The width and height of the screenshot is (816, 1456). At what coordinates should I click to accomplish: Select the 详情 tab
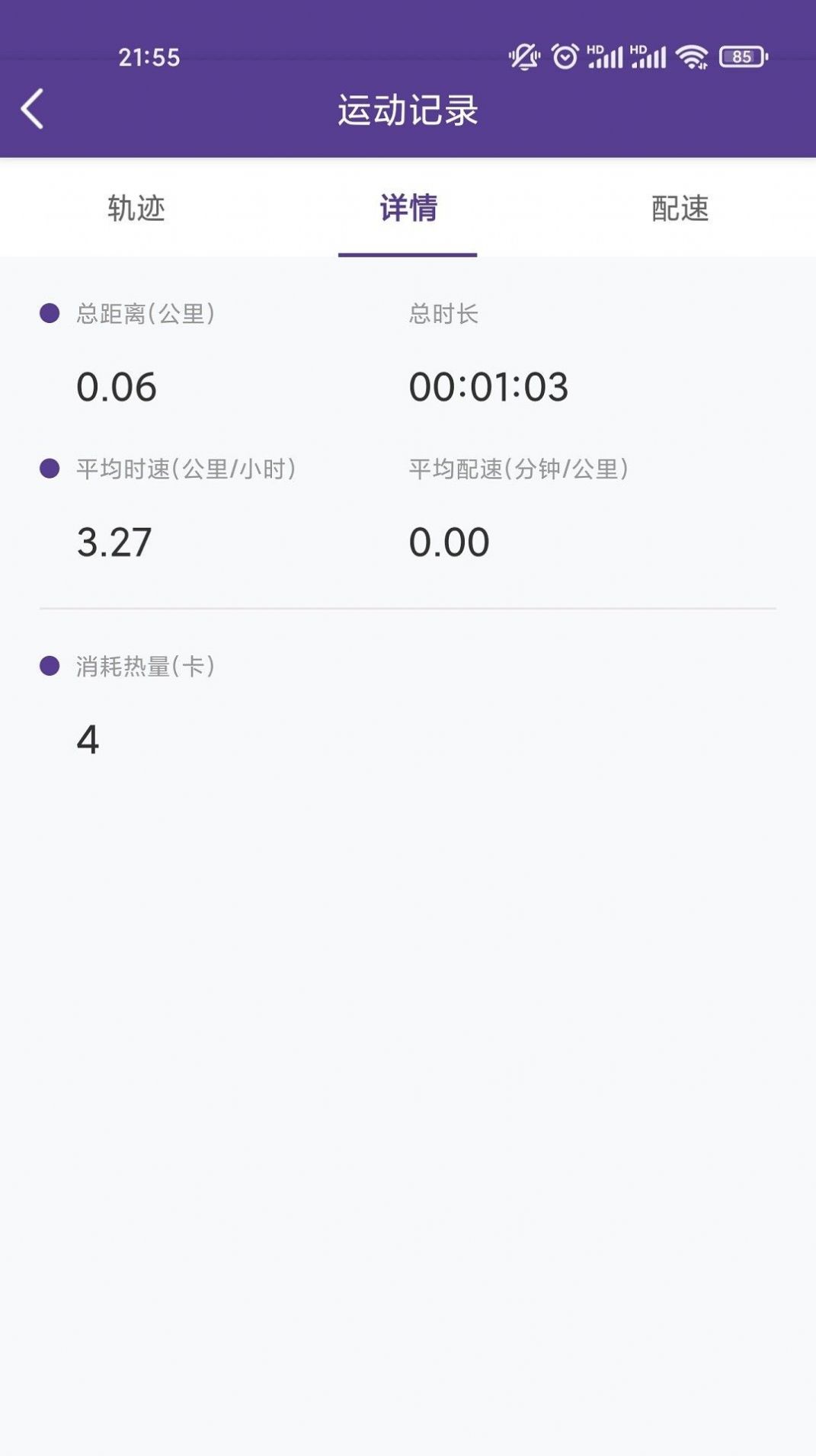[x=408, y=208]
